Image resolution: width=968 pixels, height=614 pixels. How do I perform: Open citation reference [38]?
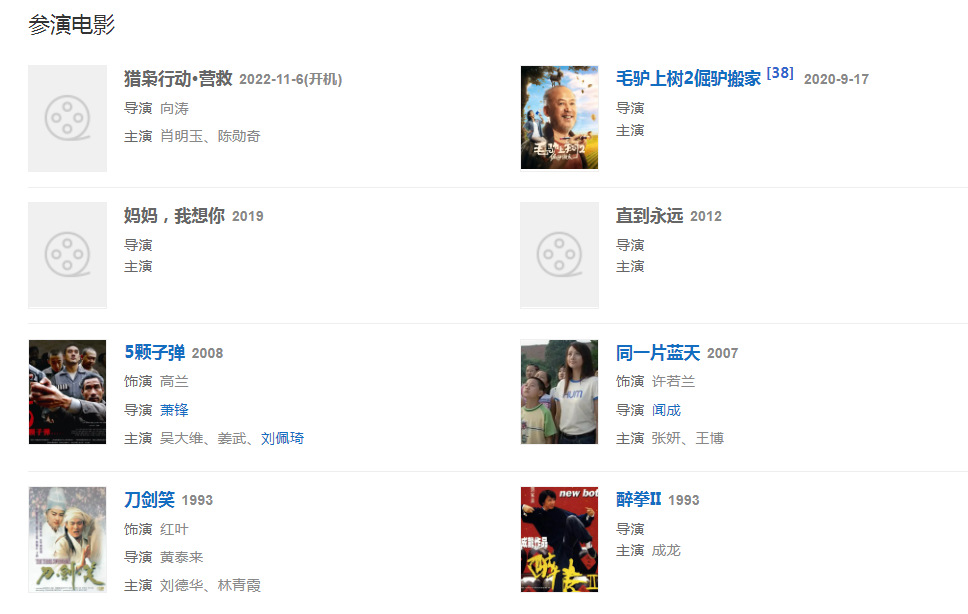click(780, 73)
